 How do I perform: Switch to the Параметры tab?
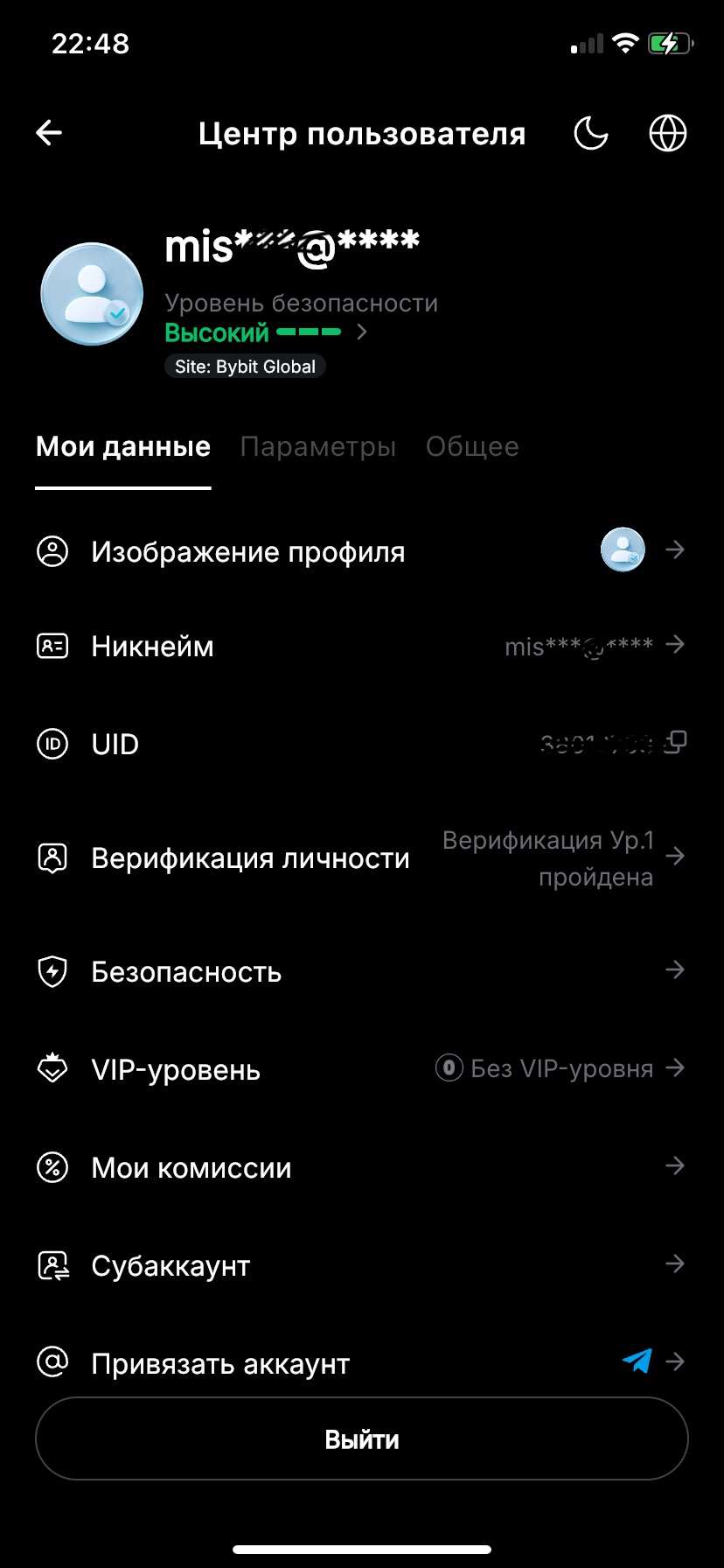[x=318, y=446]
